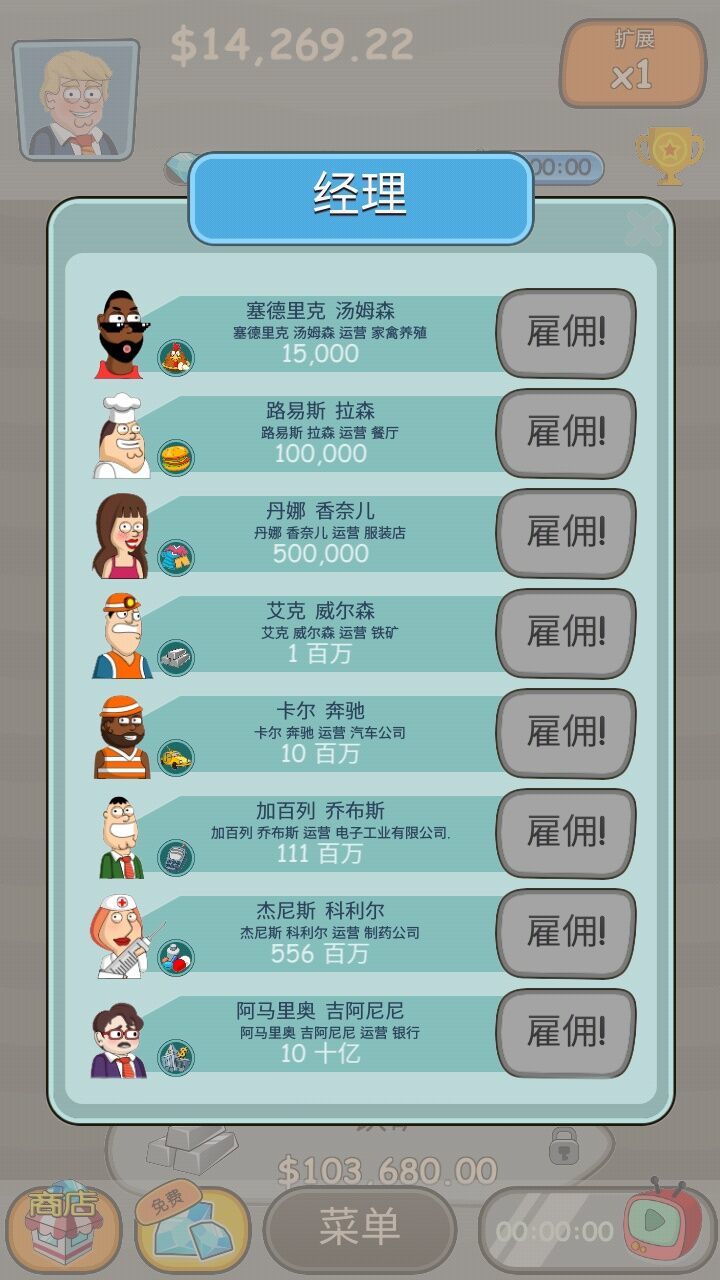This screenshot has height=1280, width=720.
Task: Hire 卡尔 奔驰 for the car company
Action: click(x=566, y=733)
